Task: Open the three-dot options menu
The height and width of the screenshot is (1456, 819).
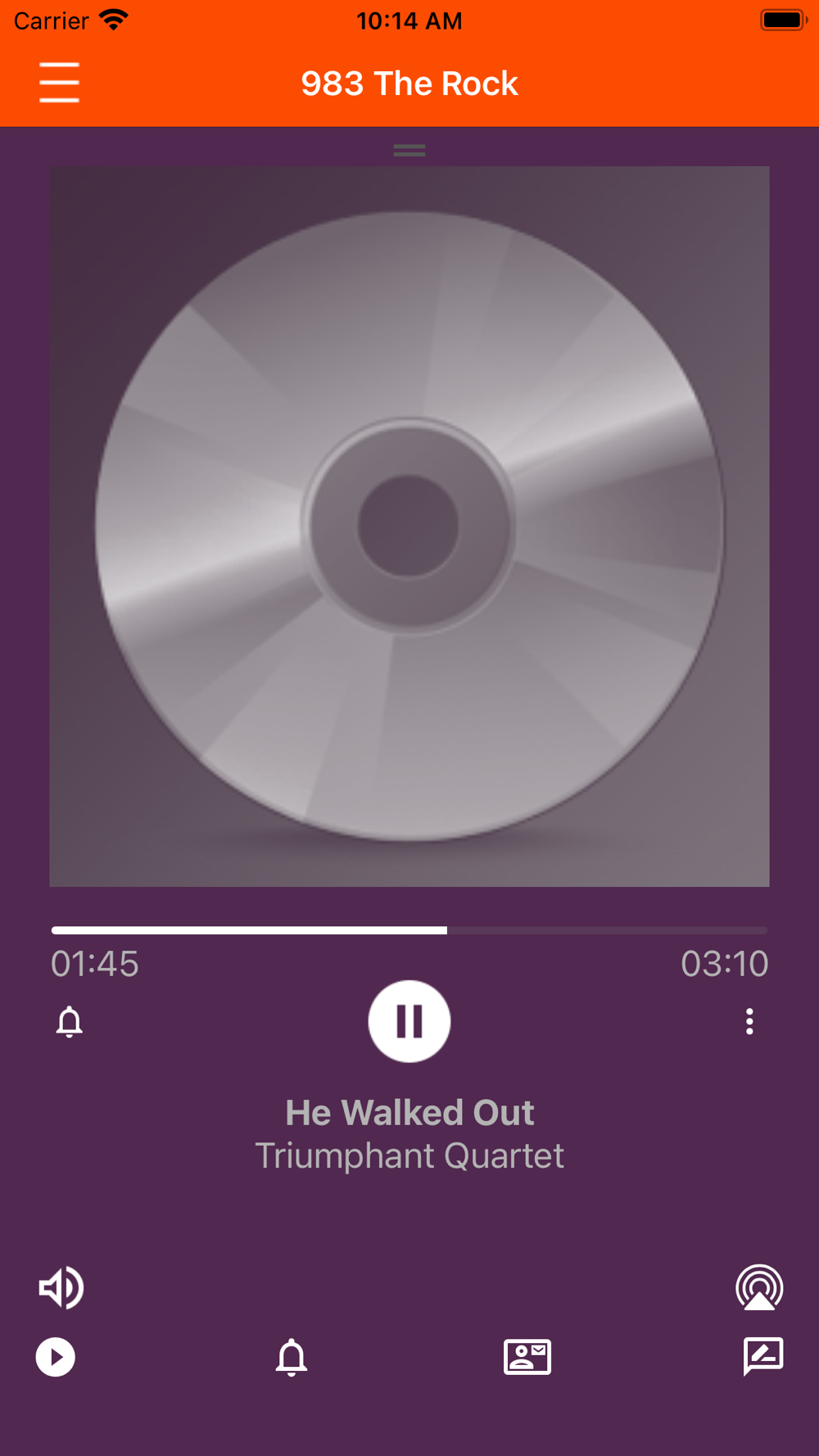Action: pos(749,1021)
